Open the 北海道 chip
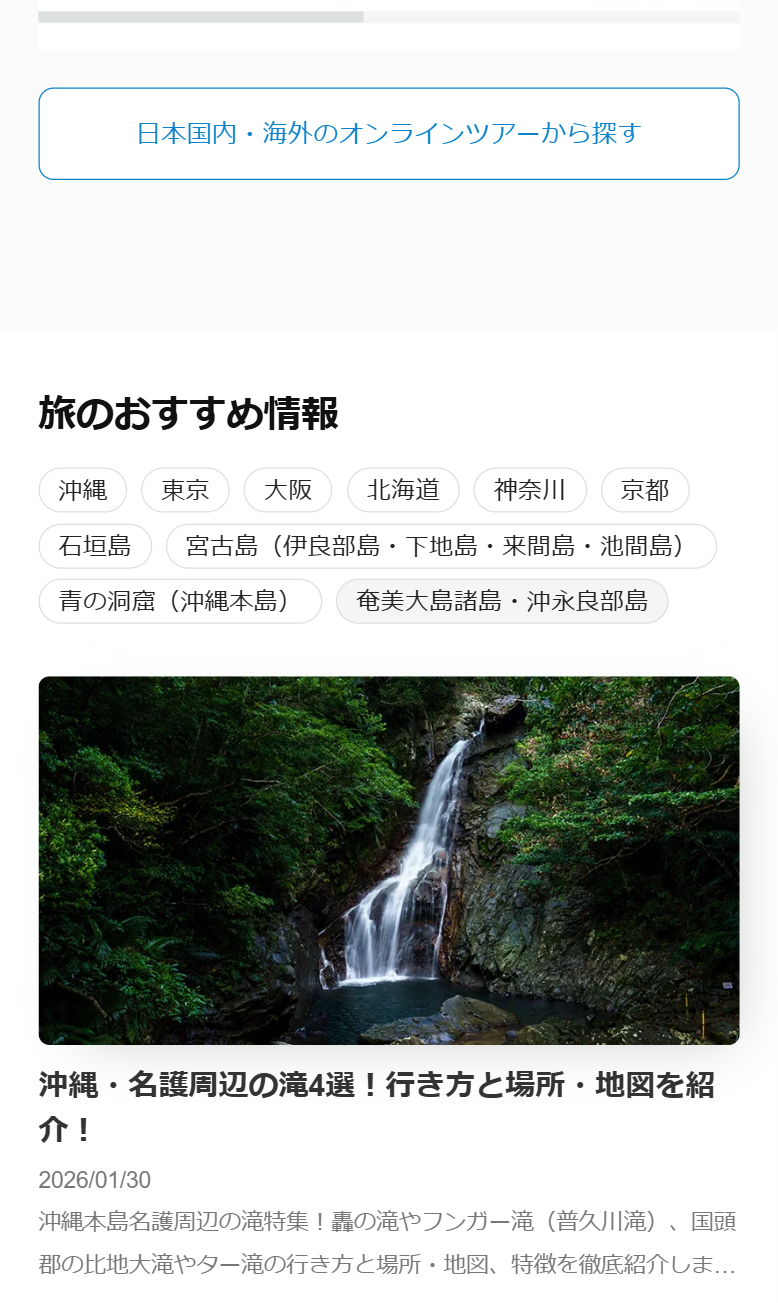The height and width of the screenshot is (1303, 778). coord(403,490)
